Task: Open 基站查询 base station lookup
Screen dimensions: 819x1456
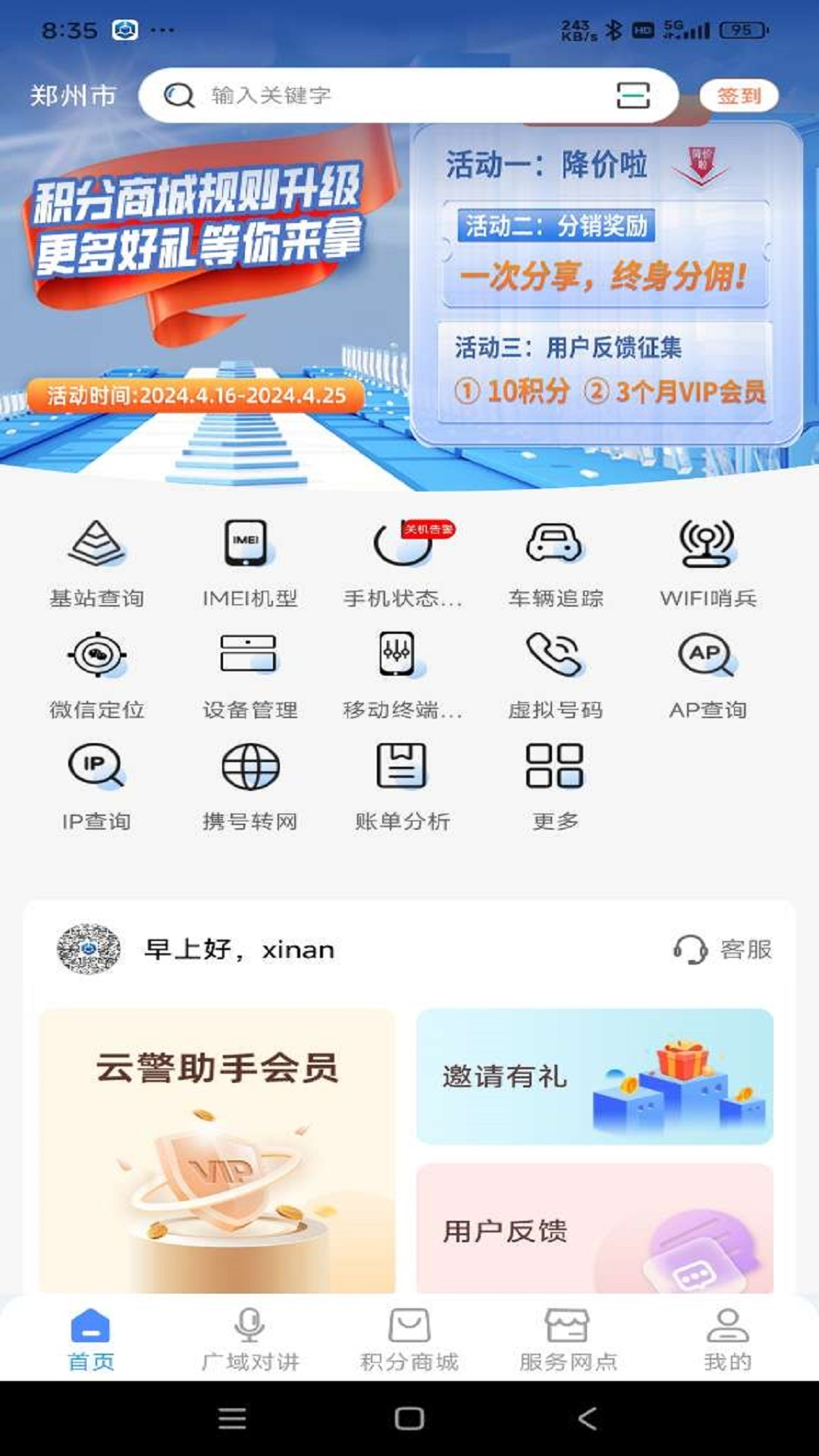Action: point(96,563)
